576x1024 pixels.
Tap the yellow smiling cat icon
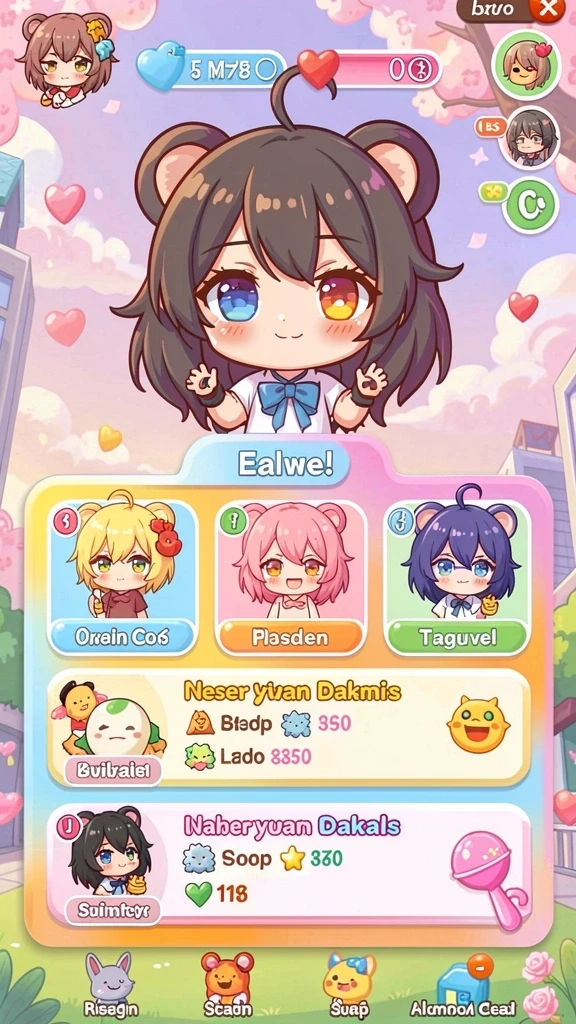pos(478,724)
